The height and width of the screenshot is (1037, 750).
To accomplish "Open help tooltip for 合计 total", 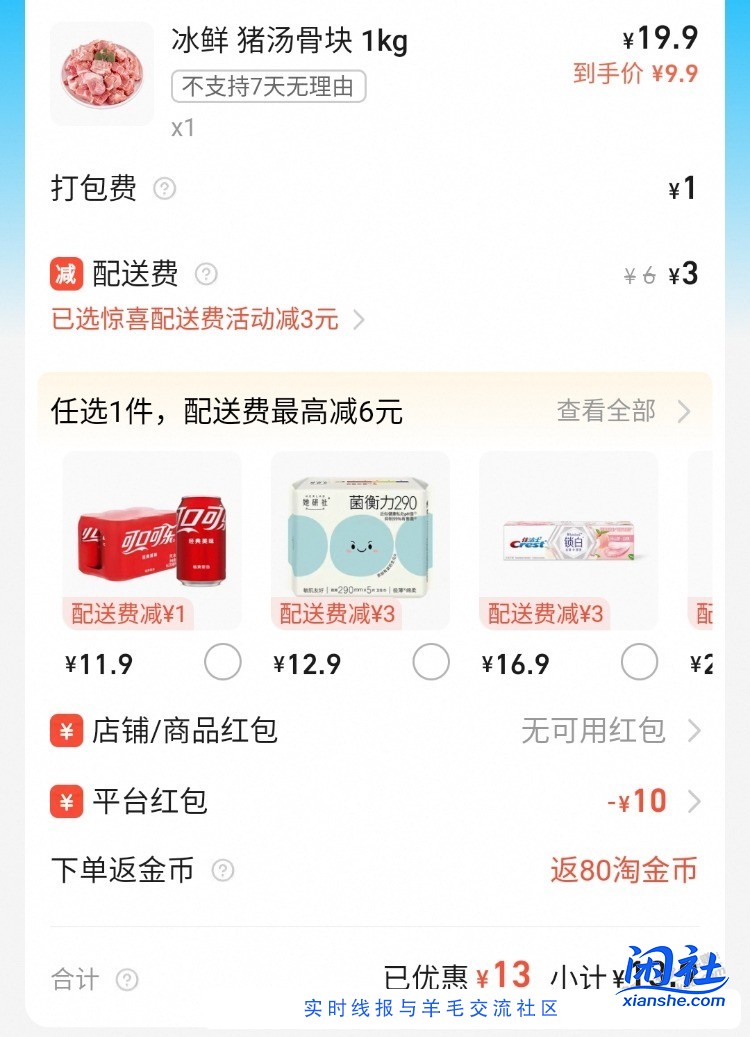I will pyautogui.click(x=125, y=981).
